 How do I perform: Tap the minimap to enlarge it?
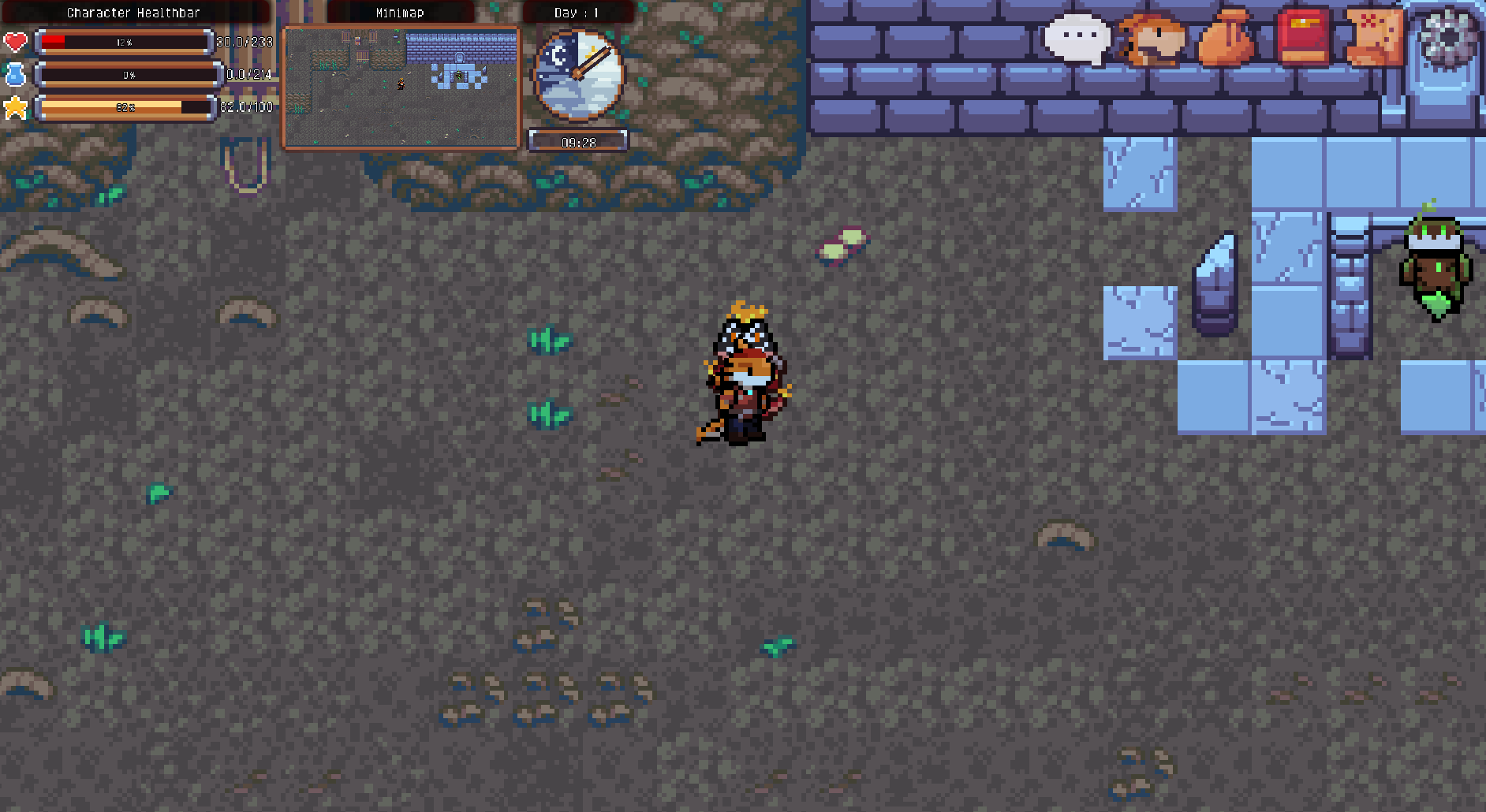(x=401, y=87)
